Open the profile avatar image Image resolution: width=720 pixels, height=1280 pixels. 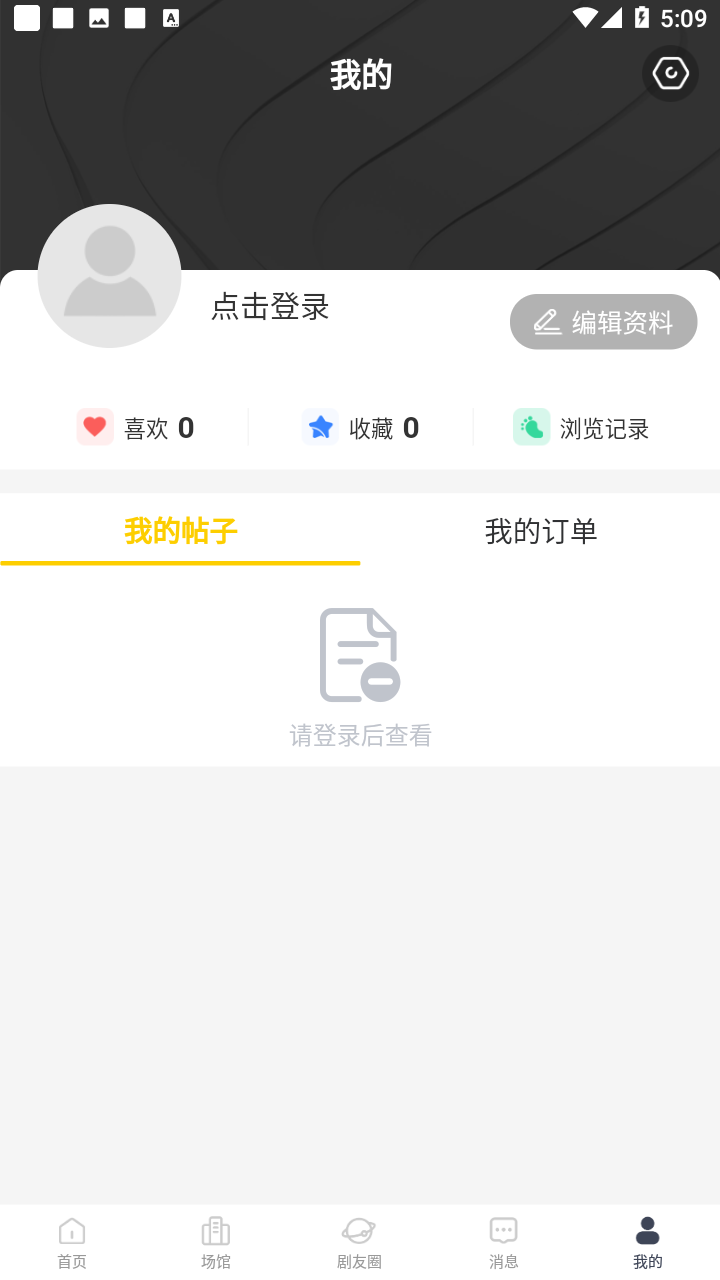(x=110, y=276)
